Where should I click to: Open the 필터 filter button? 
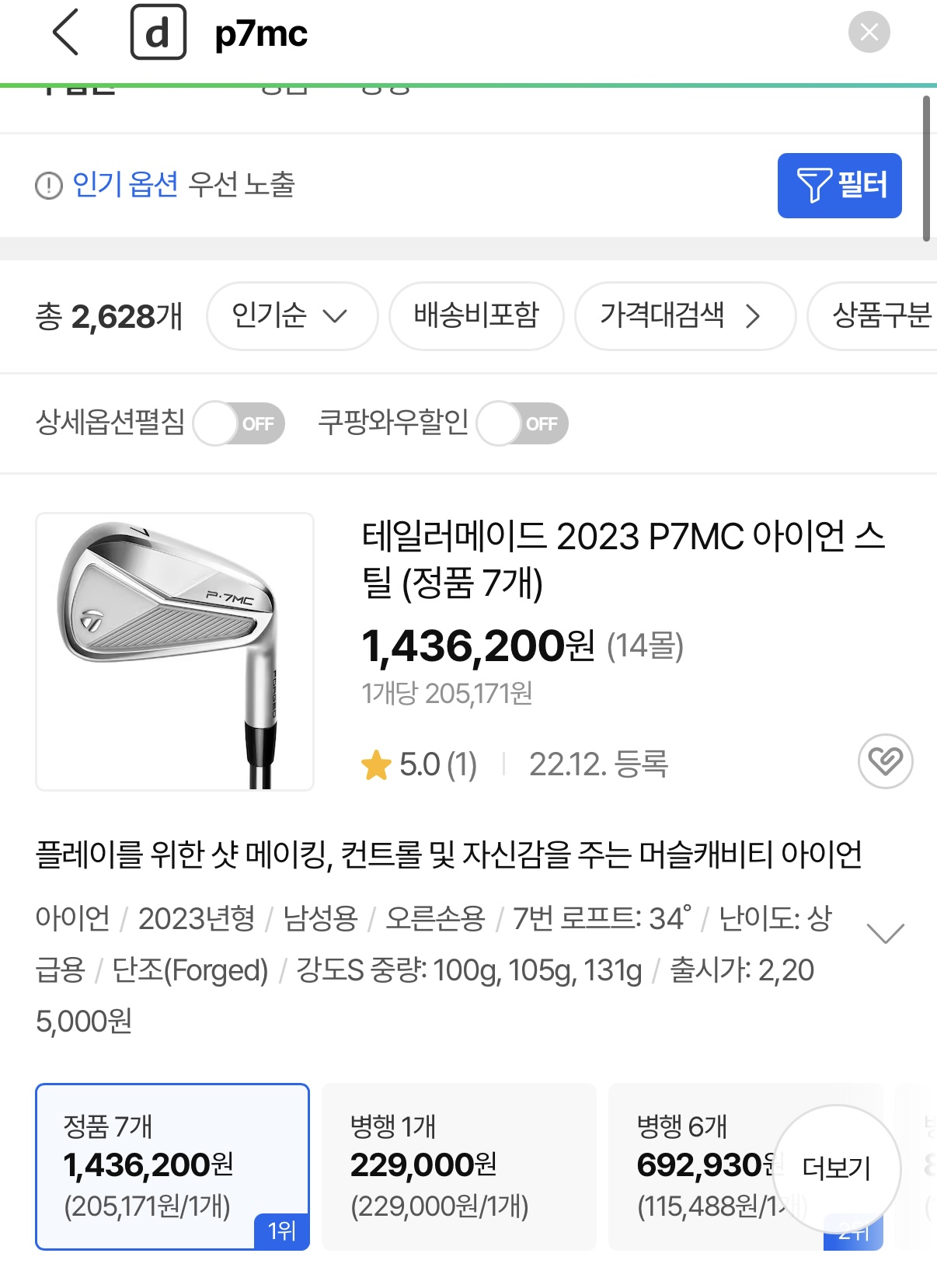[839, 186]
